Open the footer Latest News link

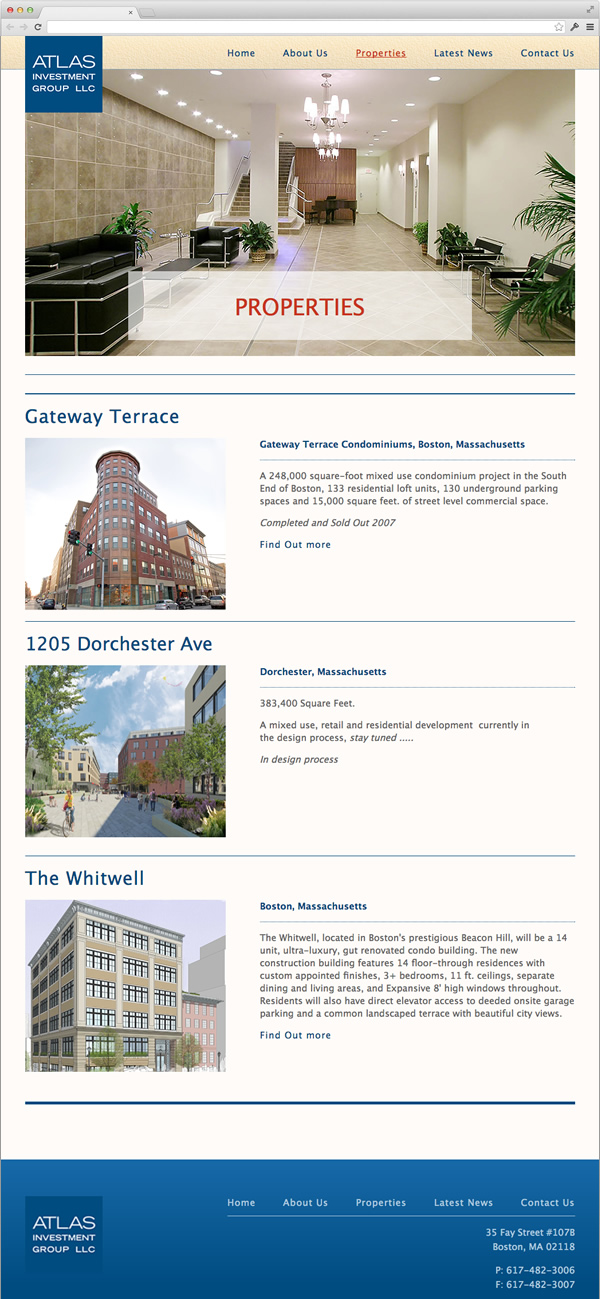click(x=463, y=1202)
